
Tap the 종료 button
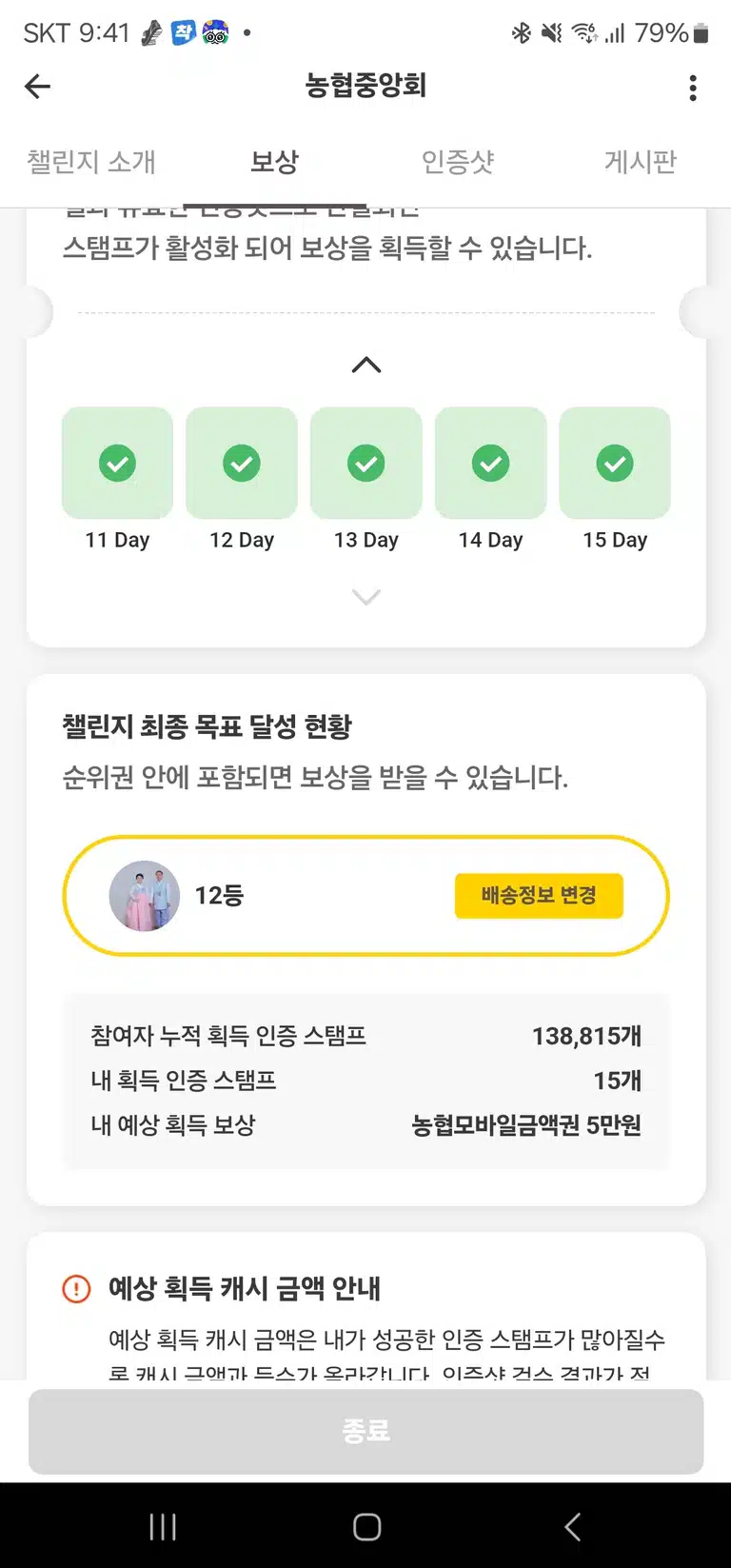pyautogui.click(x=365, y=1431)
